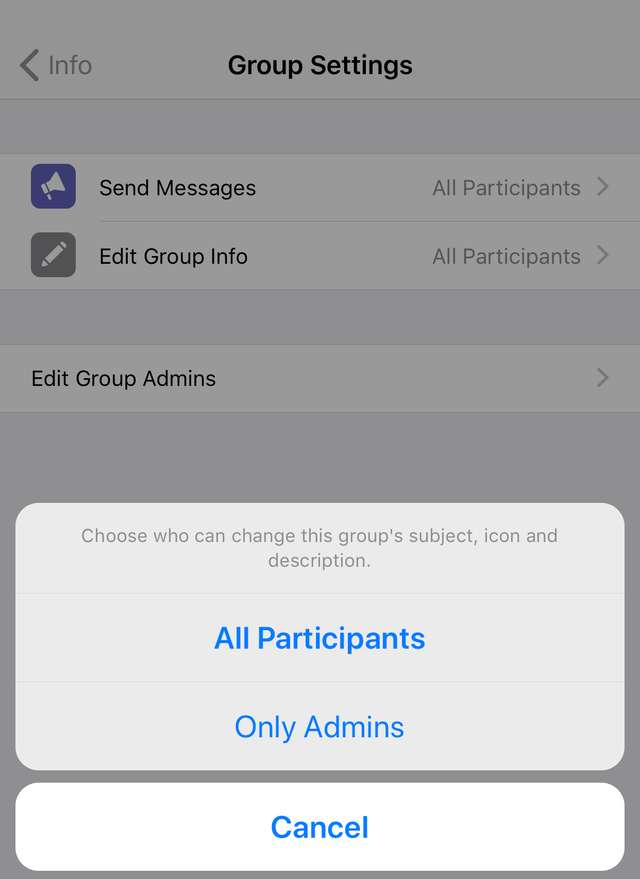Open Send Messages setting
The width and height of the screenshot is (640, 879).
tap(320, 188)
